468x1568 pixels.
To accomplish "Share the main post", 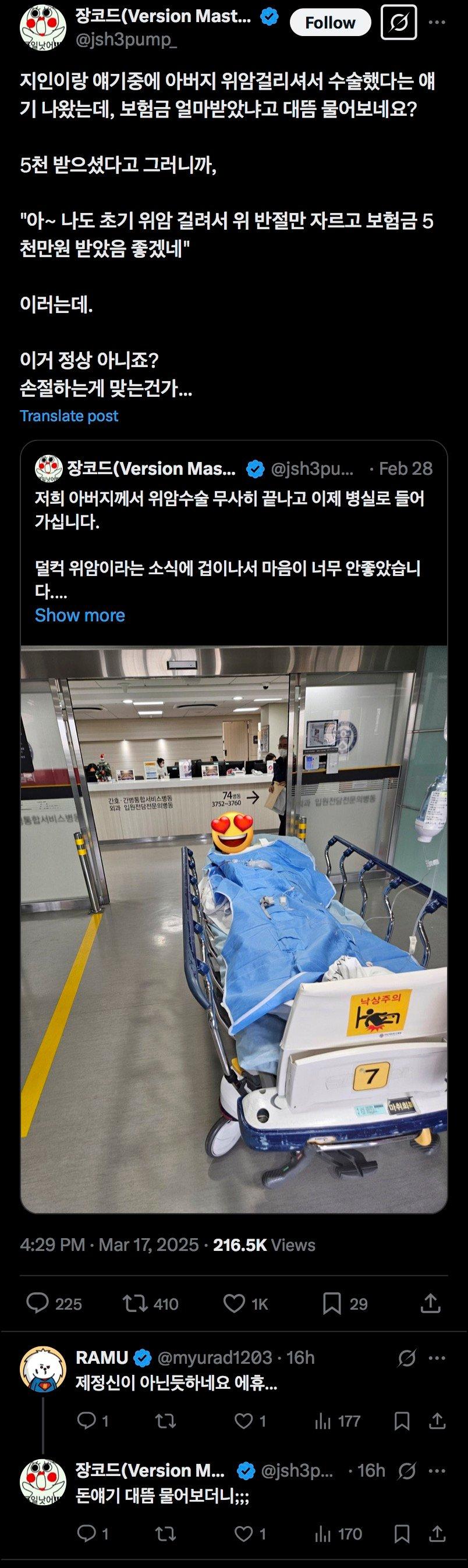I will click(x=431, y=1303).
